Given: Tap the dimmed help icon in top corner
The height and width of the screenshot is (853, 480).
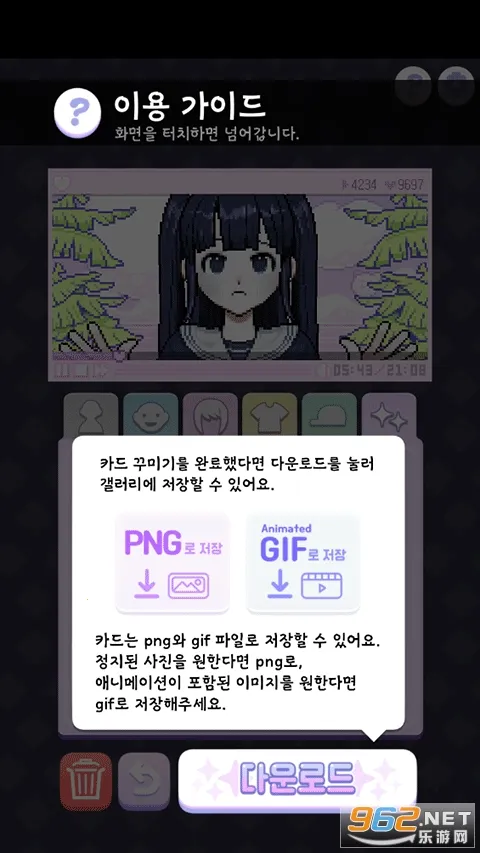Looking at the screenshot, I should pyautogui.click(x=413, y=86).
